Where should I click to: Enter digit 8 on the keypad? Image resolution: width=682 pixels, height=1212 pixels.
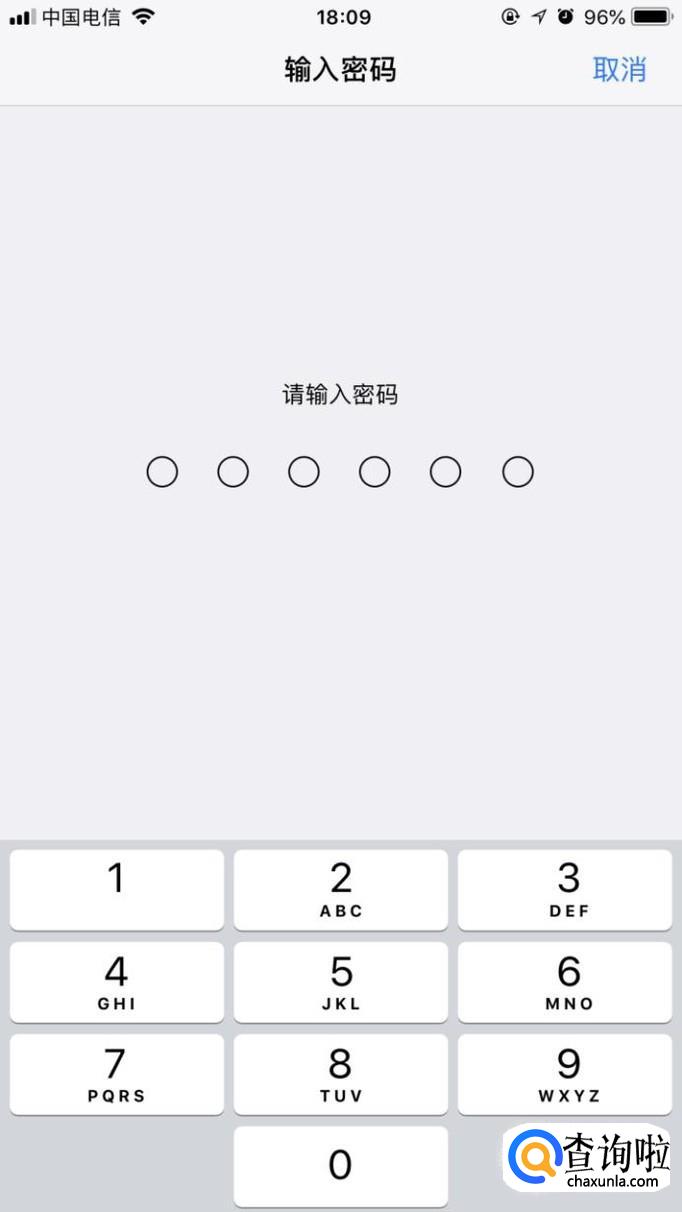tap(341, 1074)
